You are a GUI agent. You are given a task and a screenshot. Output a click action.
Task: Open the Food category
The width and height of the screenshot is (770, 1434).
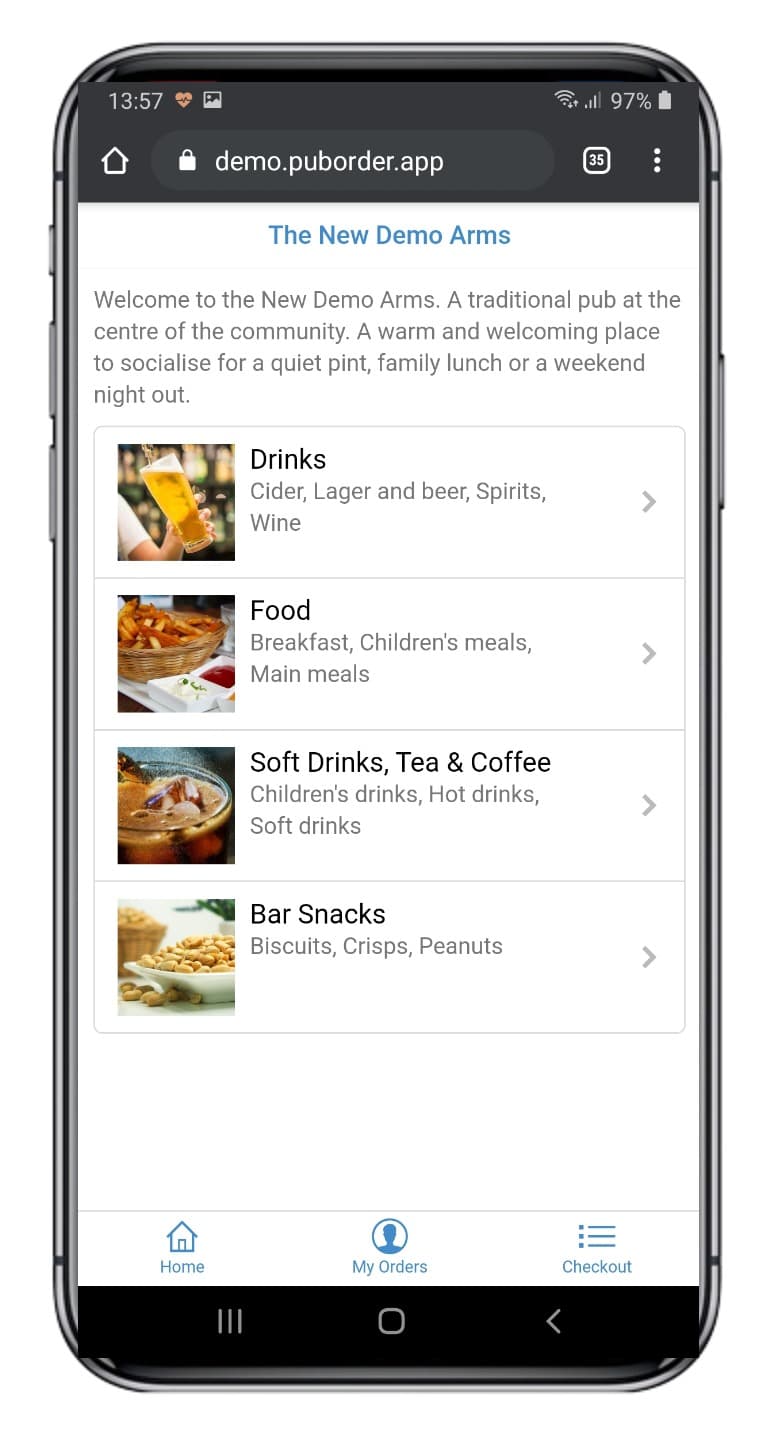[389, 654]
